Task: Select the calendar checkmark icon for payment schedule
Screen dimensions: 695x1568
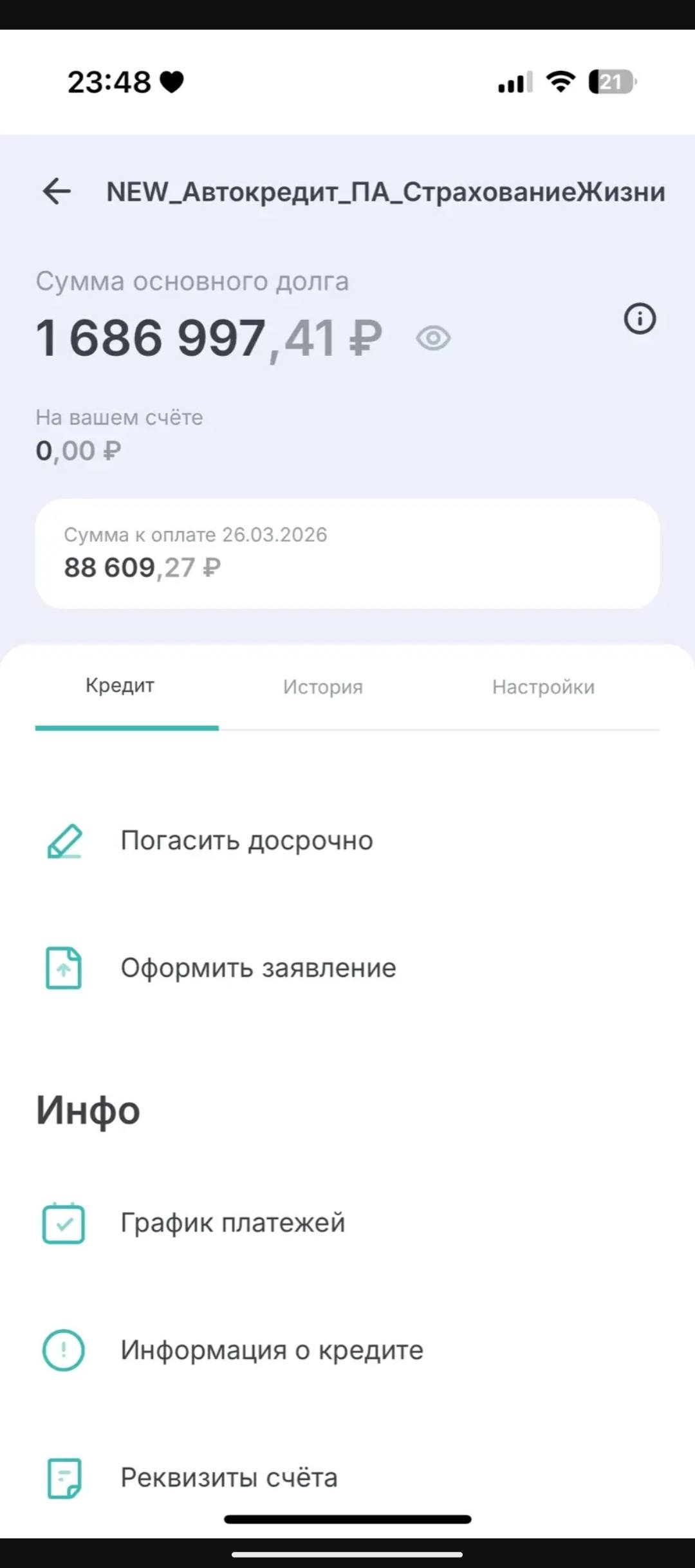Action: (64, 1222)
